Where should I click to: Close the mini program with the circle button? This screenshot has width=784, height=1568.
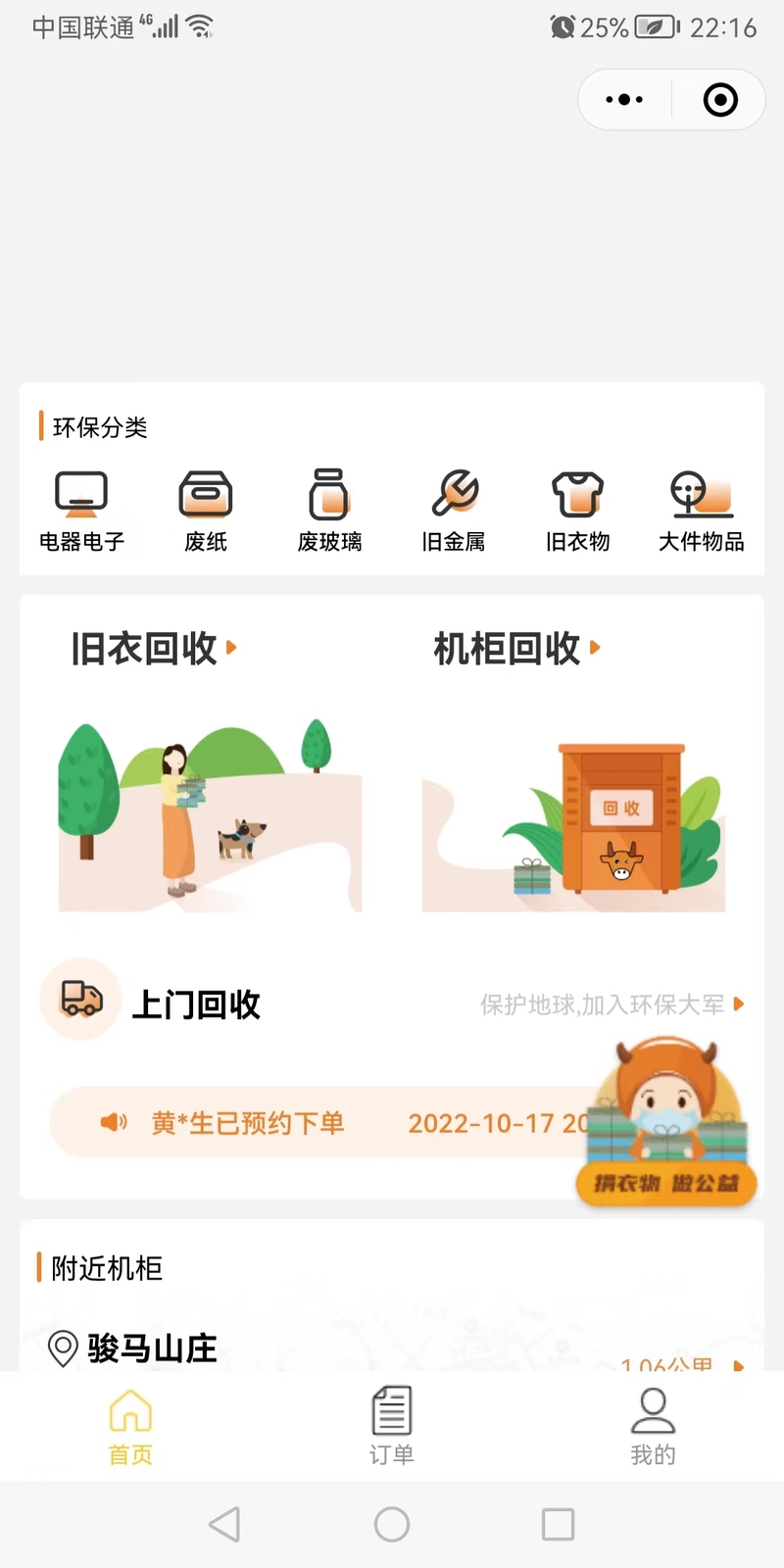(x=720, y=100)
